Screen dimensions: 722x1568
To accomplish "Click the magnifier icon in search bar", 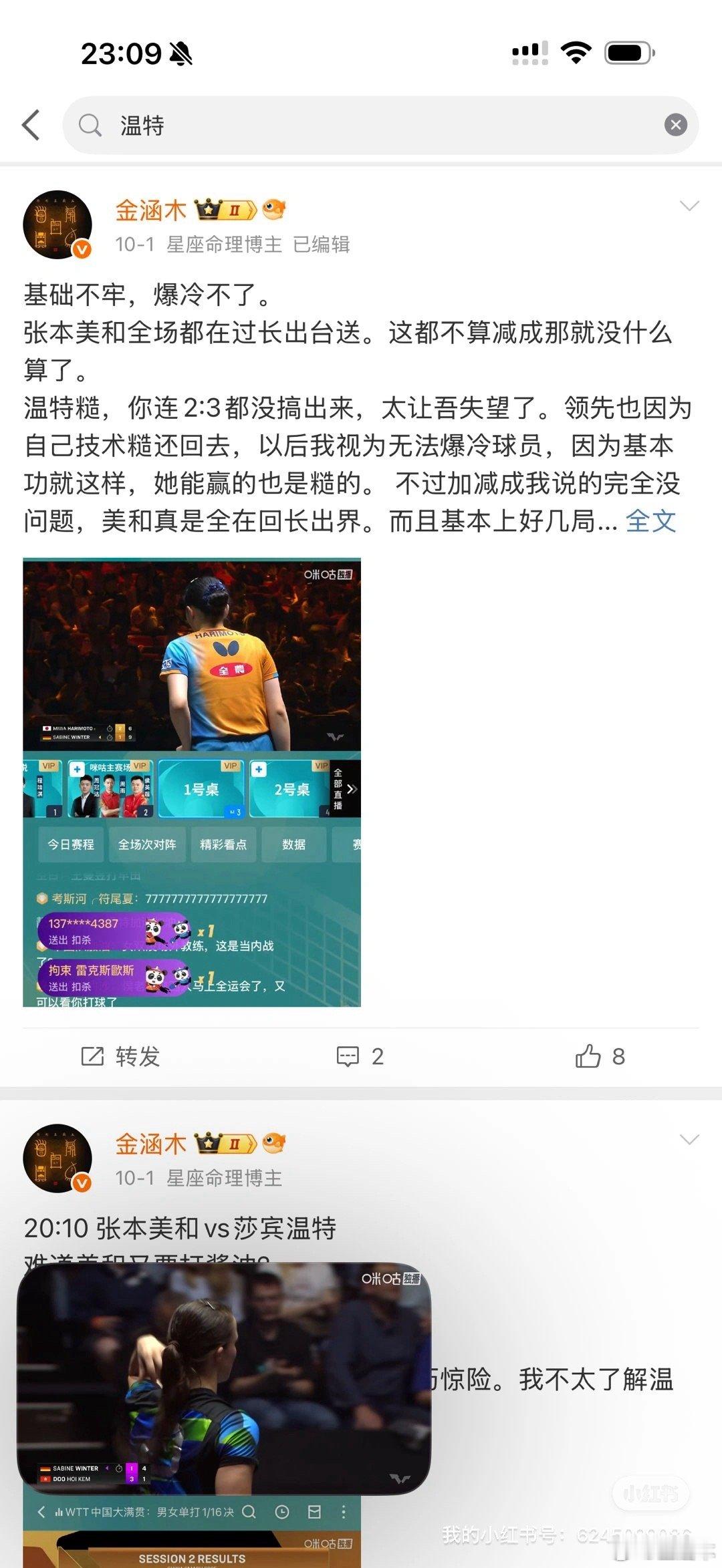I will tap(90, 124).
